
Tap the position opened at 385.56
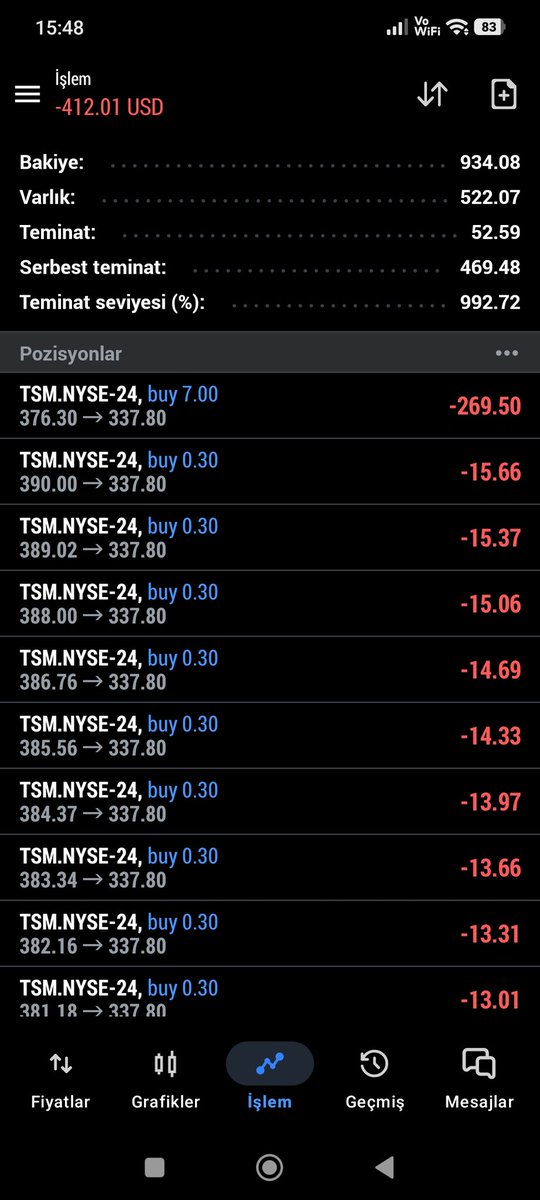270,736
